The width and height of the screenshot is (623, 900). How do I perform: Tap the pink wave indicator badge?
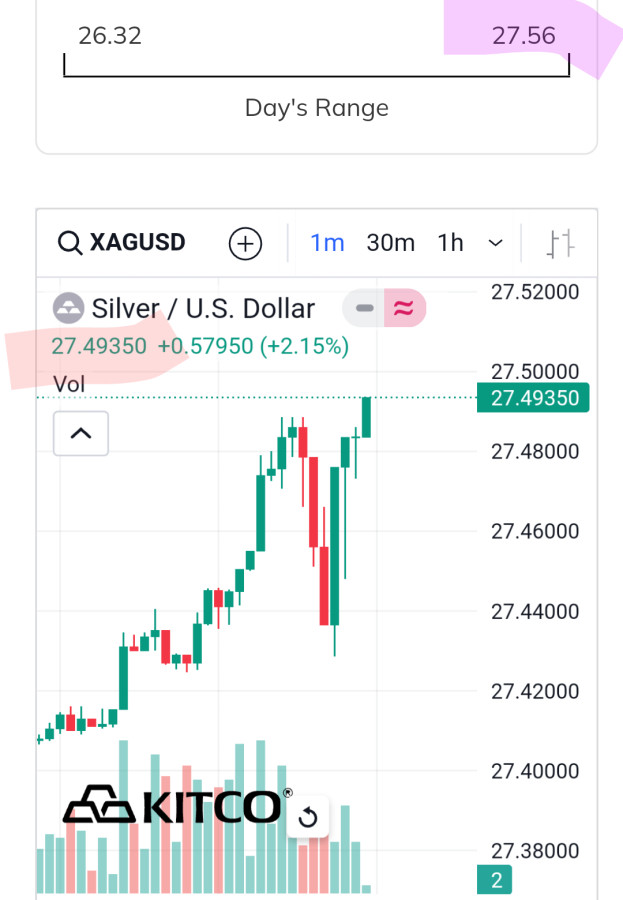[x=404, y=308]
